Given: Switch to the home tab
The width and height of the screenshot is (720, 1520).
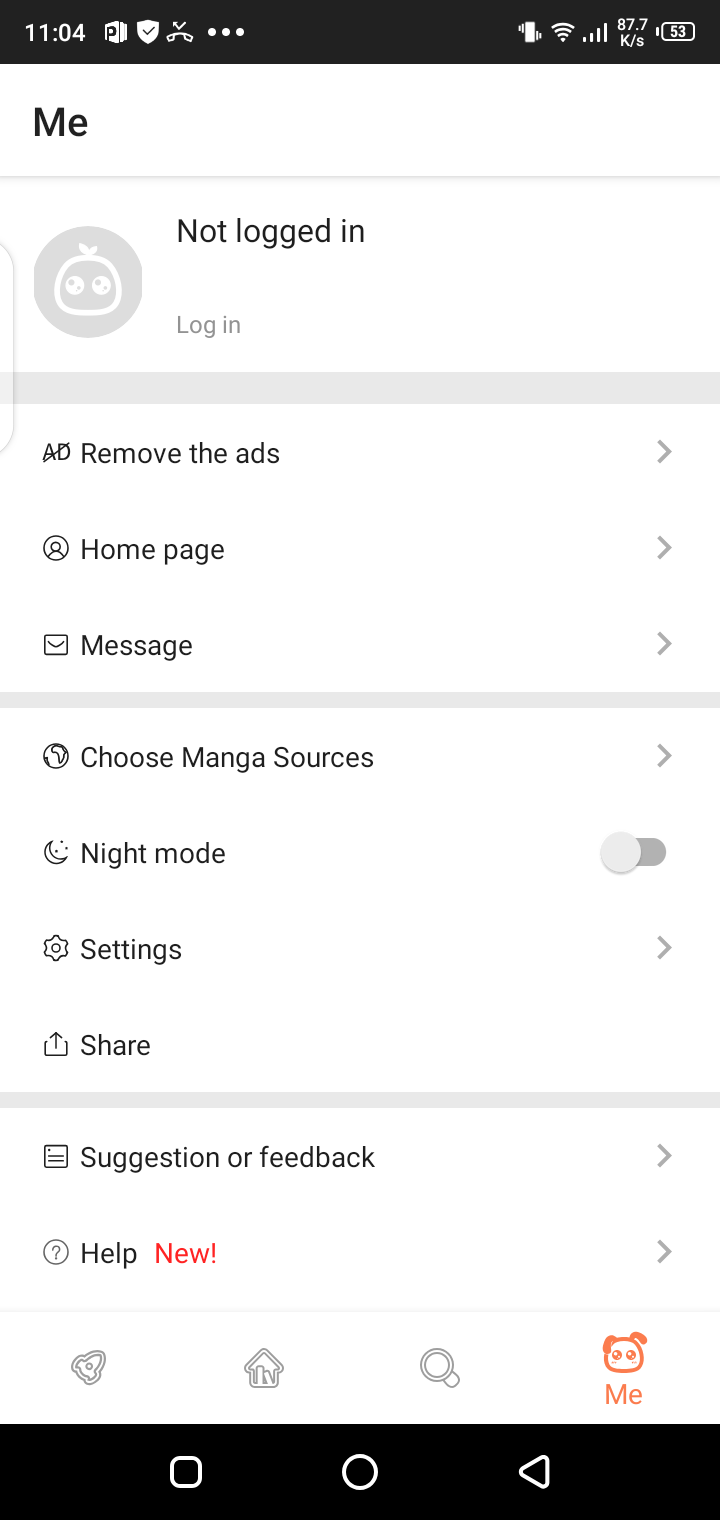Looking at the screenshot, I should pyautogui.click(x=264, y=1367).
